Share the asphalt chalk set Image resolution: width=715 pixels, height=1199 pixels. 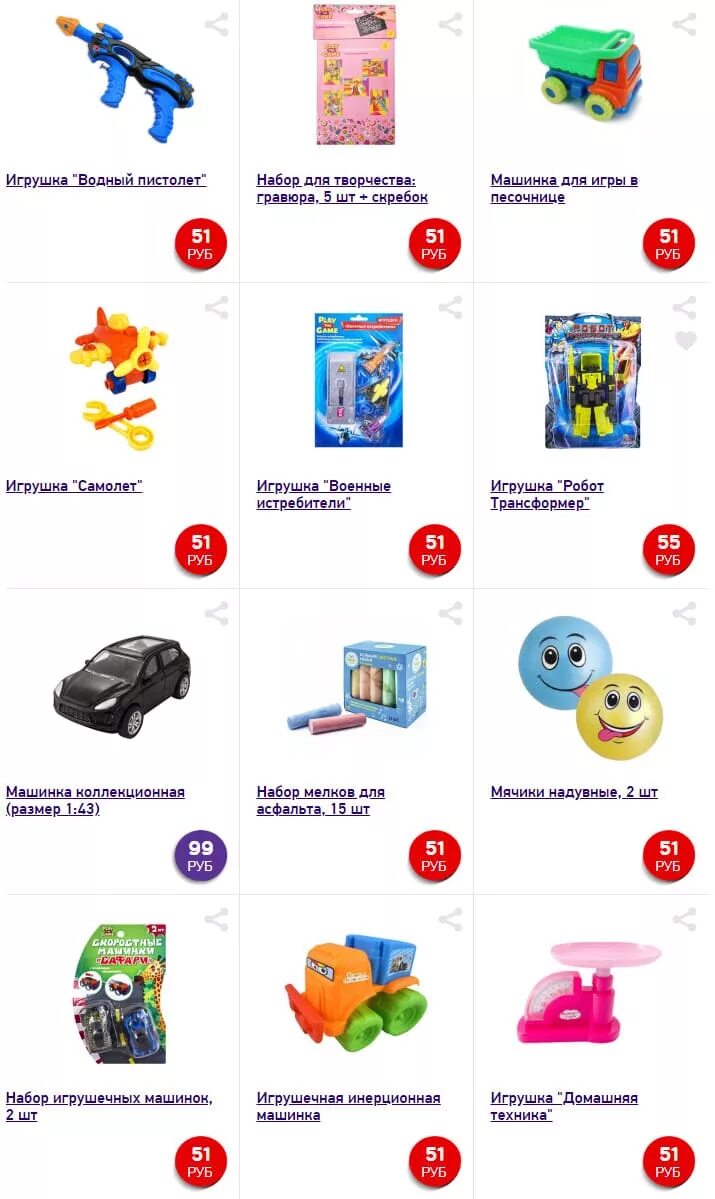click(x=451, y=614)
